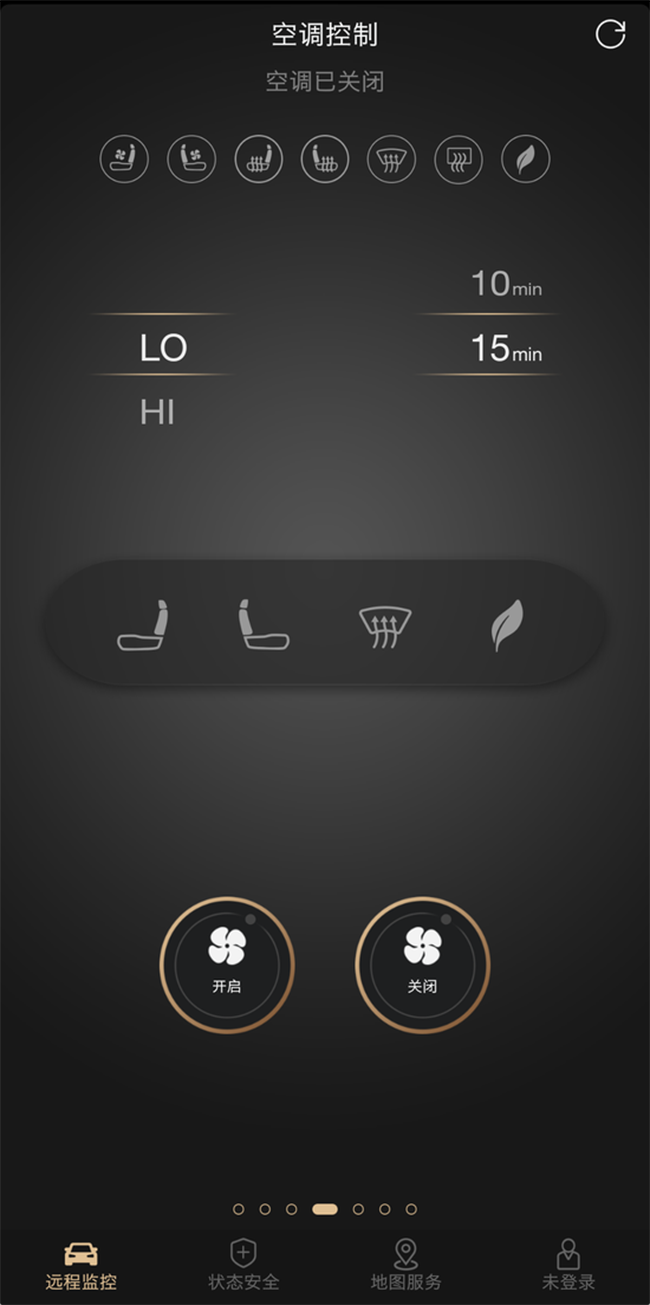This screenshot has width=650, height=1305.
Task: Tap 开启 to turn on air conditioning
Action: [x=227, y=963]
